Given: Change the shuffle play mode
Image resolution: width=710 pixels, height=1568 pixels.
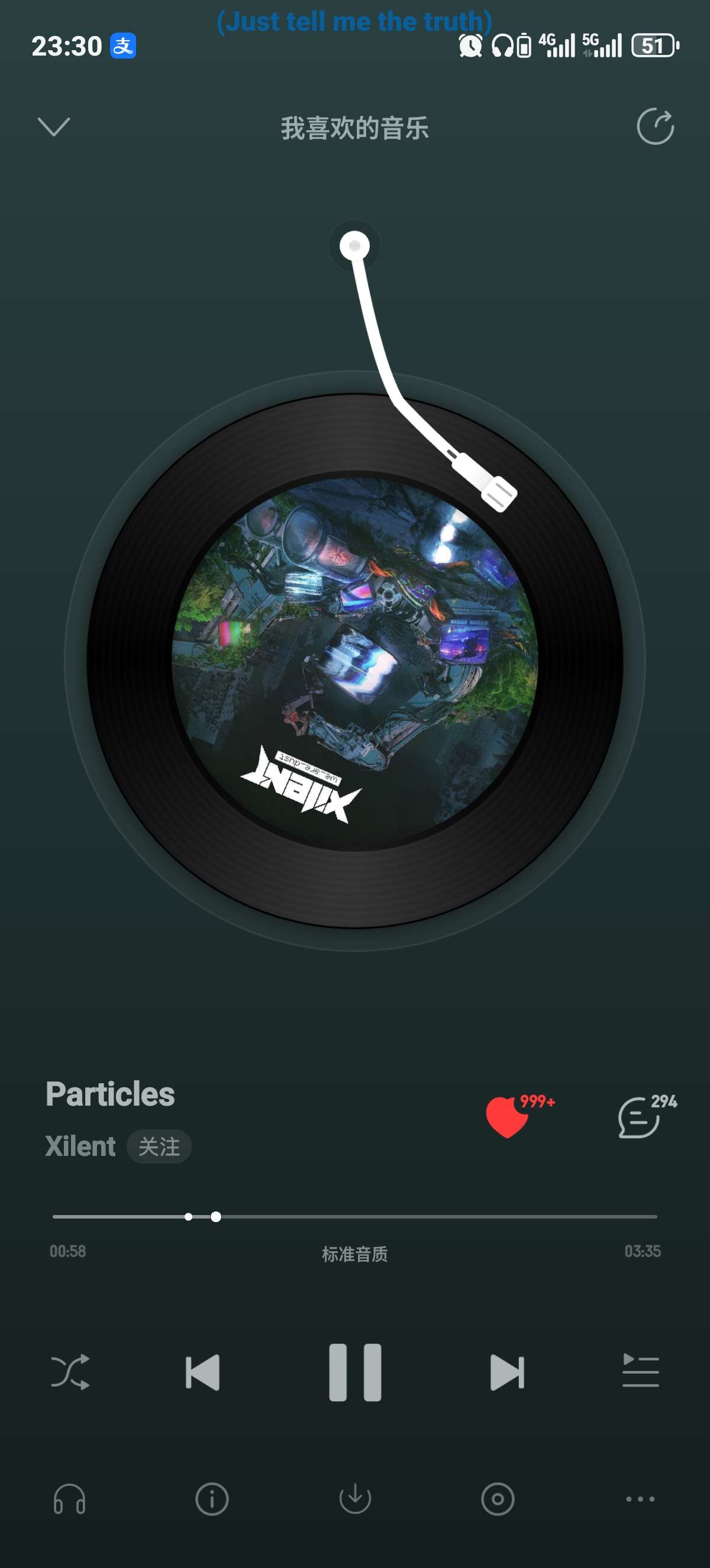Looking at the screenshot, I should click(x=70, y=1372).
